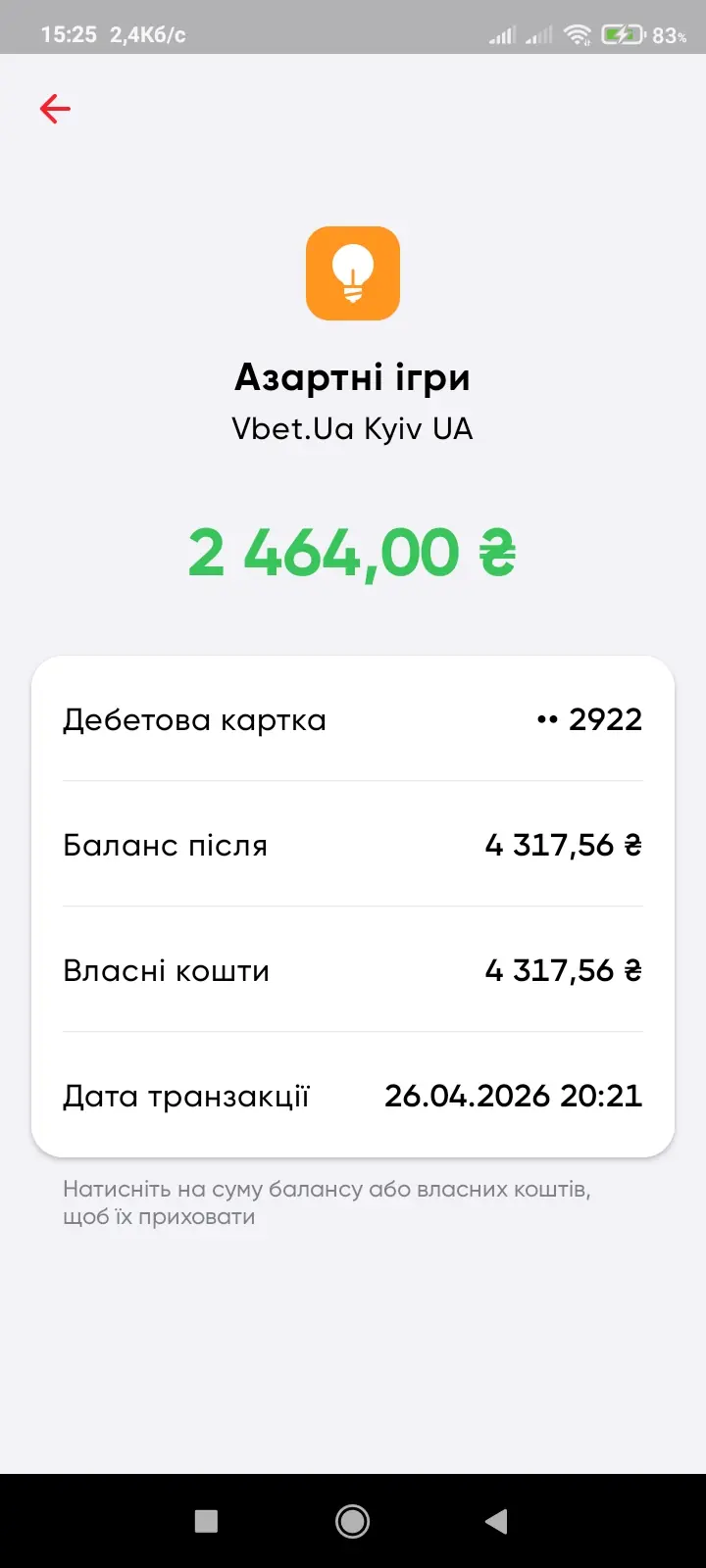
Task: Hide the 'Баланс після' amount
Action: 563,845
